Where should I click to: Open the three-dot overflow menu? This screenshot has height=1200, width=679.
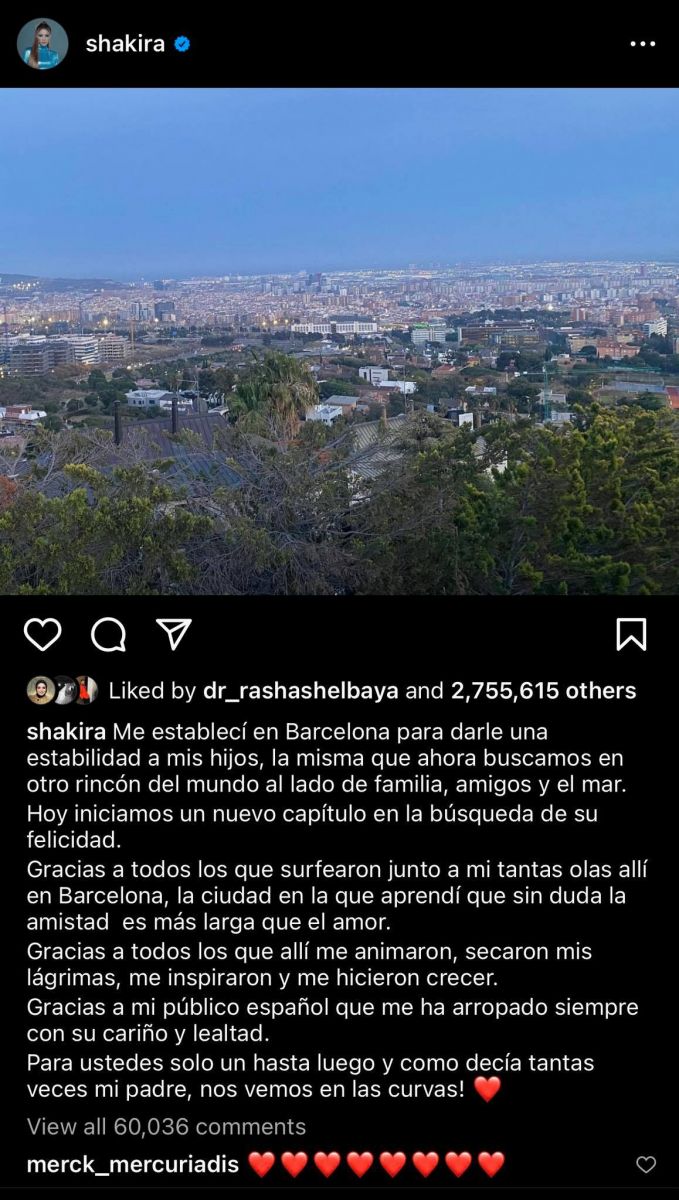click(642, 44)
